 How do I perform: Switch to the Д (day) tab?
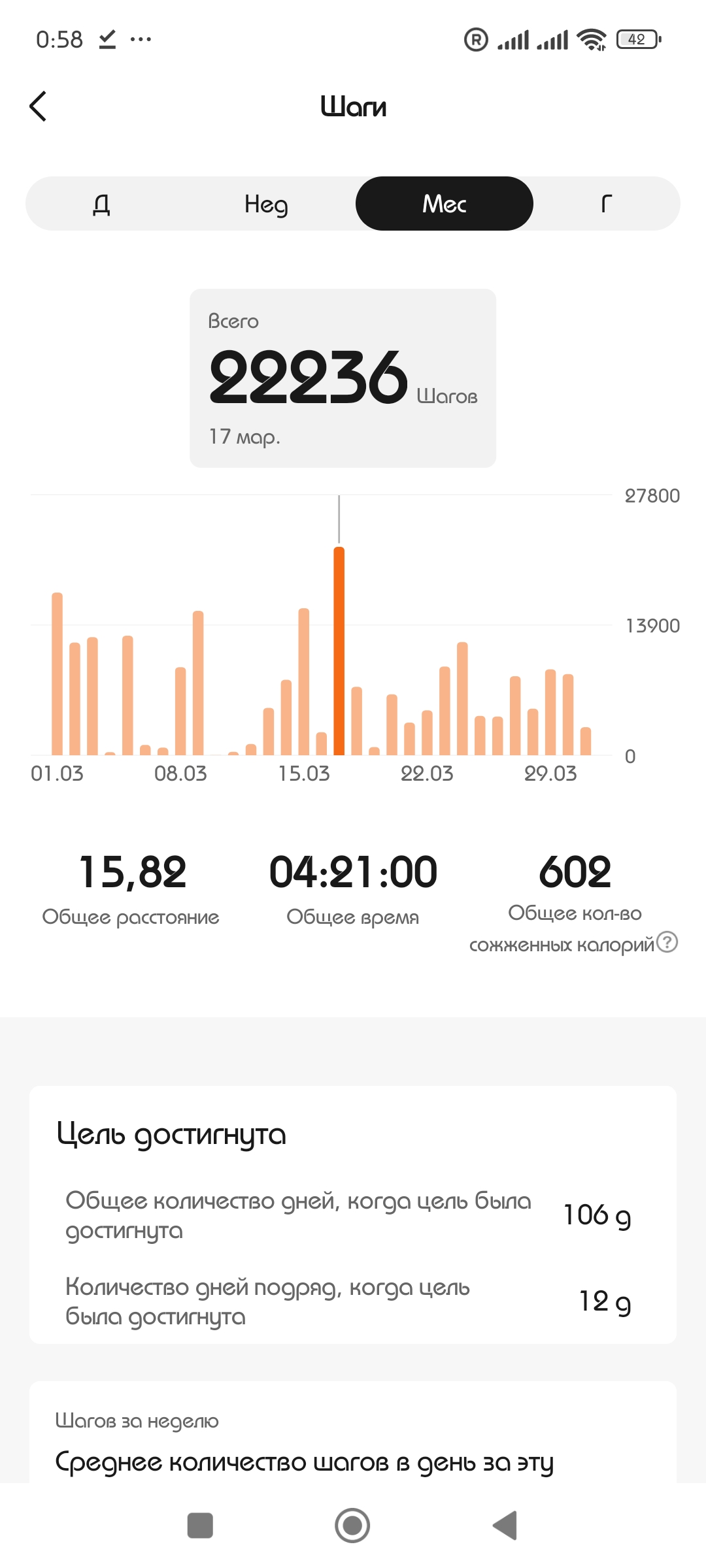coord(101,204)
